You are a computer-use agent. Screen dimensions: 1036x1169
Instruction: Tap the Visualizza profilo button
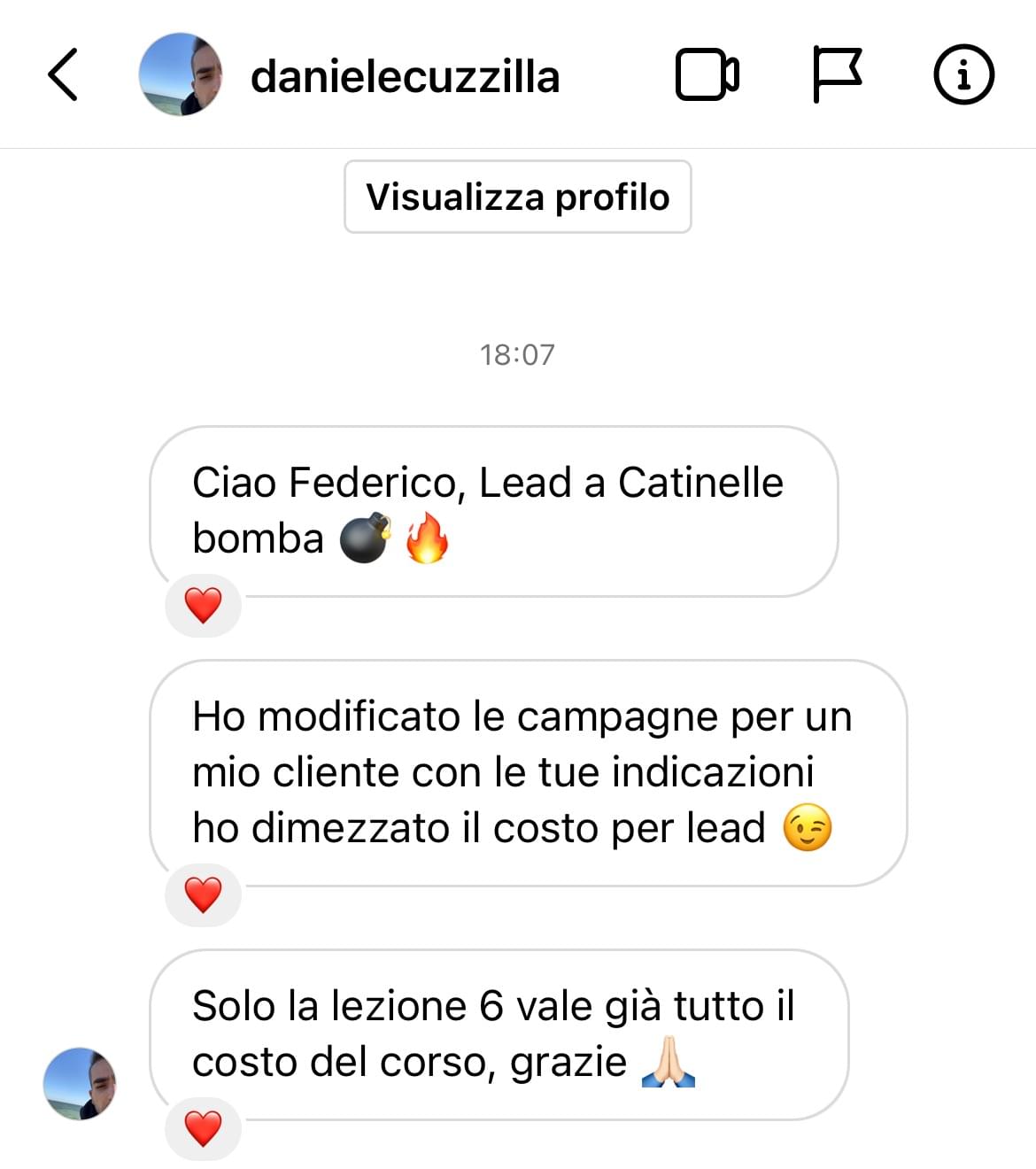coord(517,197)
